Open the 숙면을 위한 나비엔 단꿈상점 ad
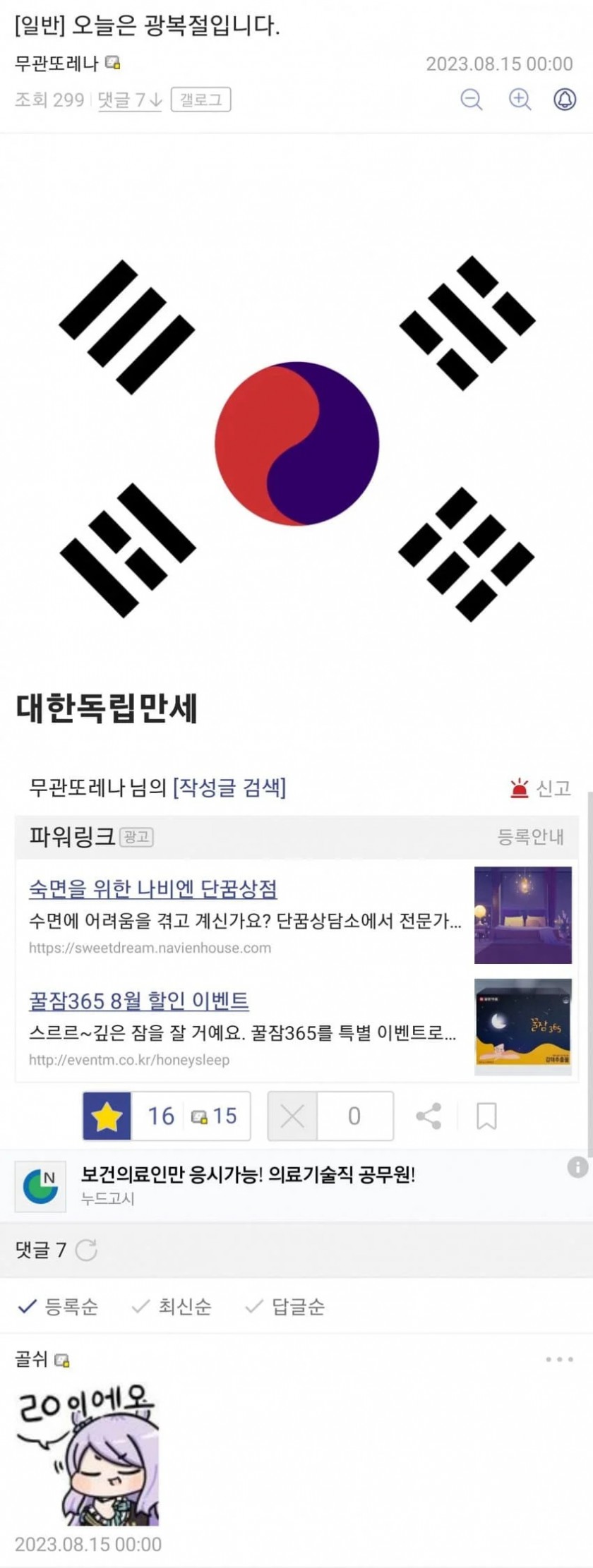This screenshot has height=1568, width=593. [153, 888]
